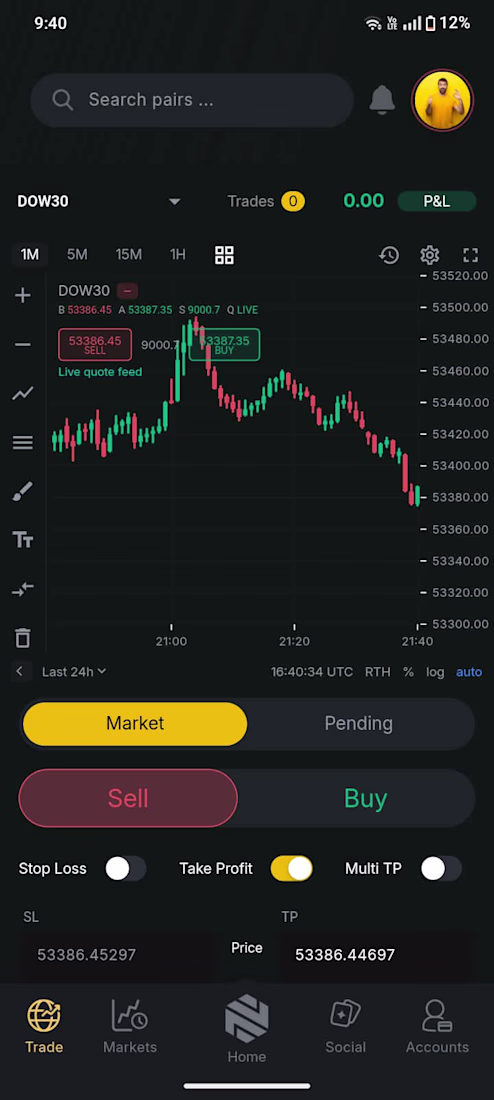
Task: Zoom in the chart with plus icon
Action: tap(22, 295)
